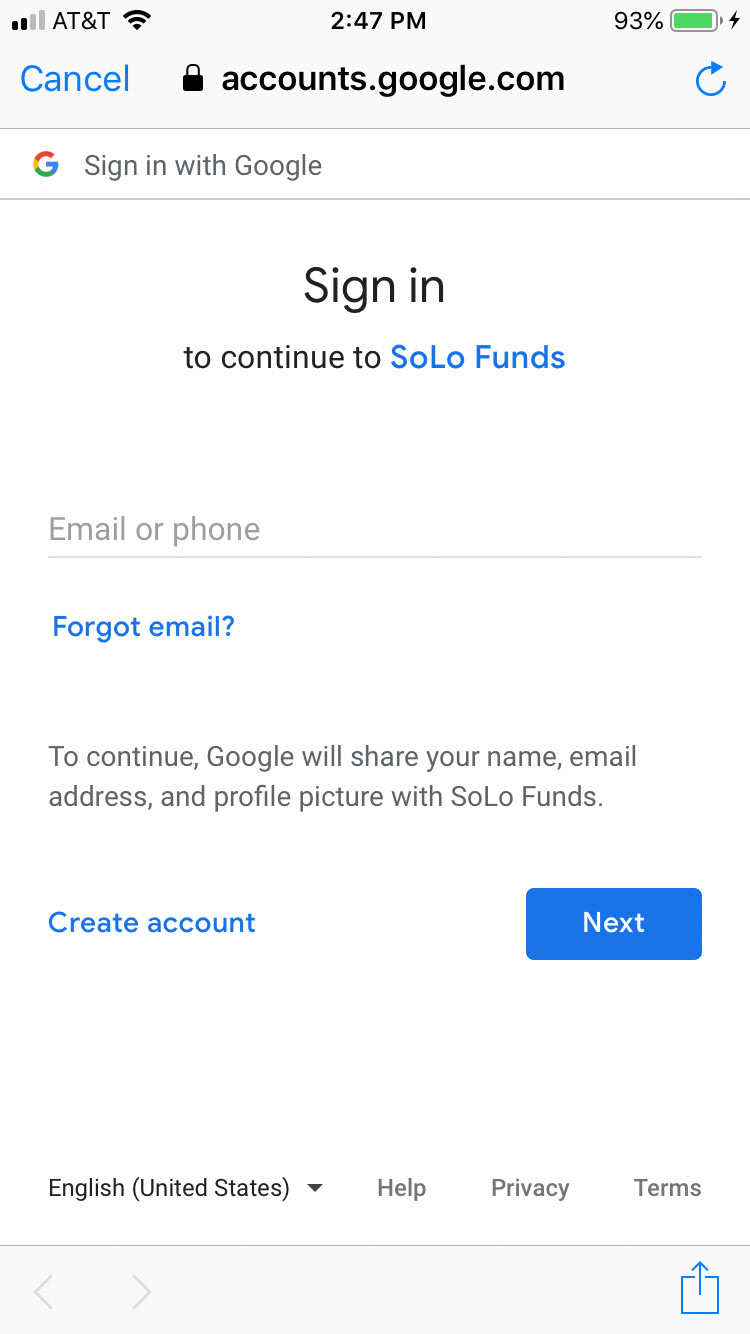The width and height of the screenshot is (750, 1334).
Task: Create a new Google account
Action: coord(152,922)
